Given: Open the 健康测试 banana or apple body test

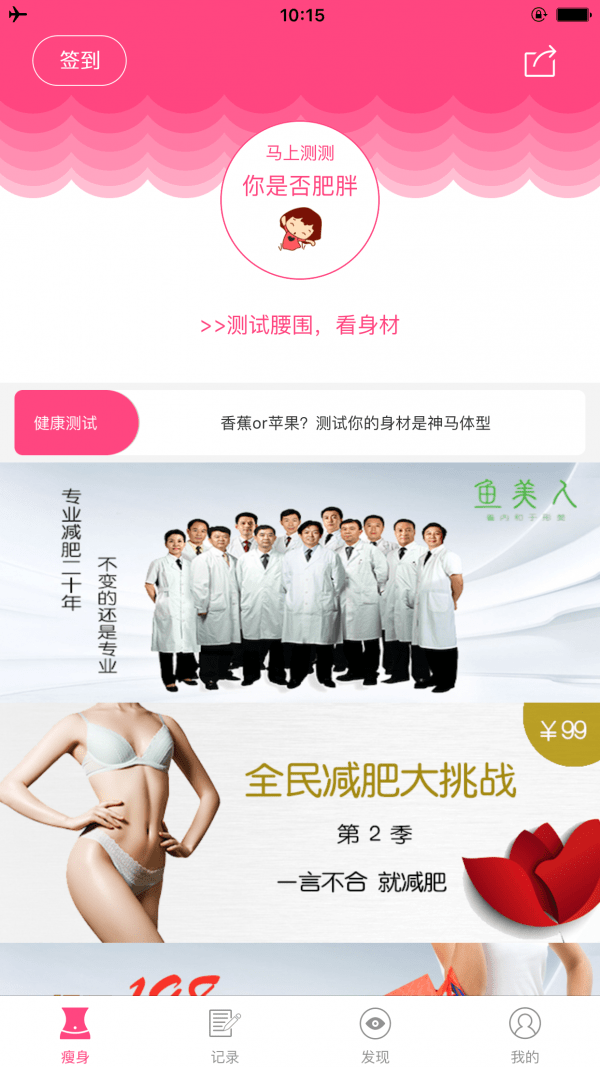Looking at the screenshot, I should click(300, 423).
